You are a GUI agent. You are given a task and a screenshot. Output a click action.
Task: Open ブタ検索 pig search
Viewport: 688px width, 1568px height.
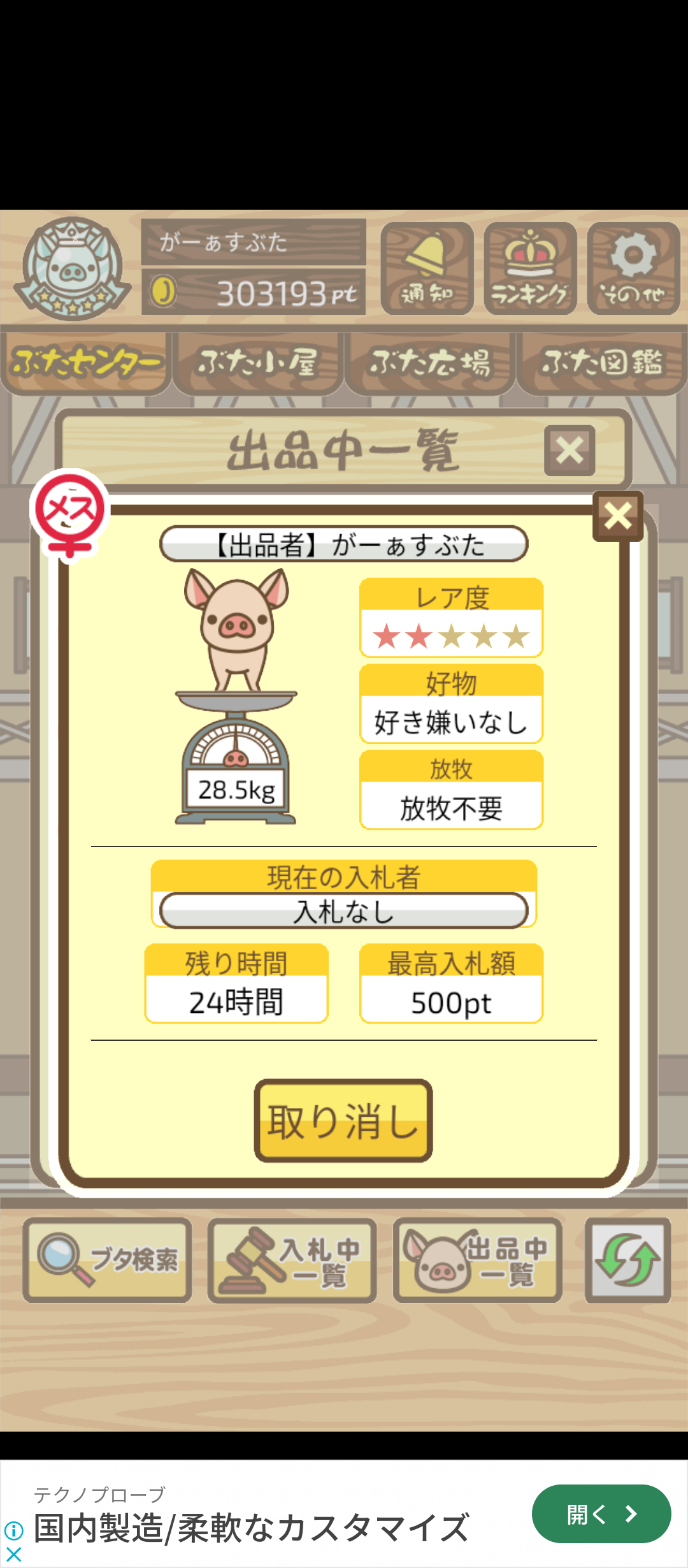point(107,1260)
